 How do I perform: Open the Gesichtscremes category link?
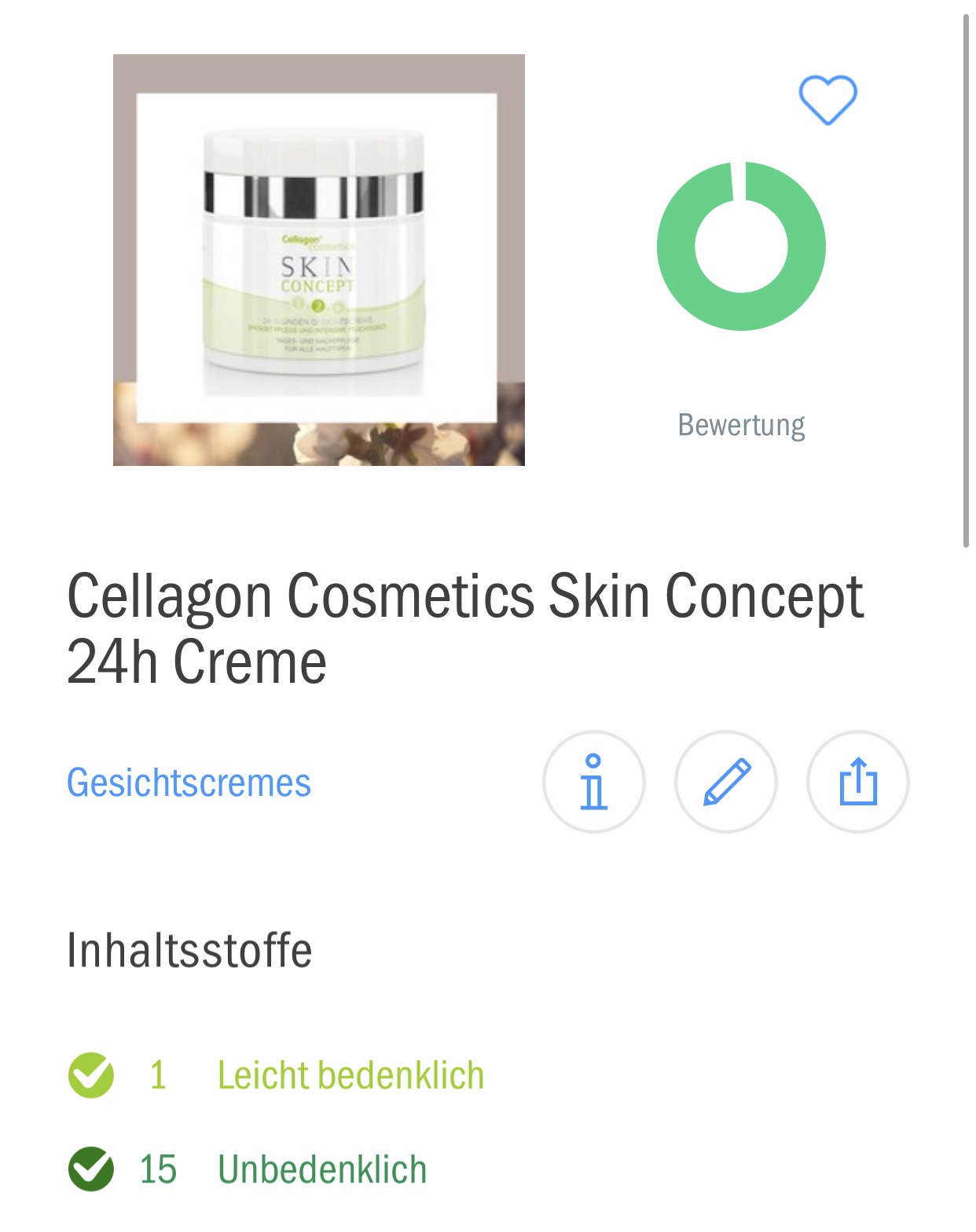point(189,783)
